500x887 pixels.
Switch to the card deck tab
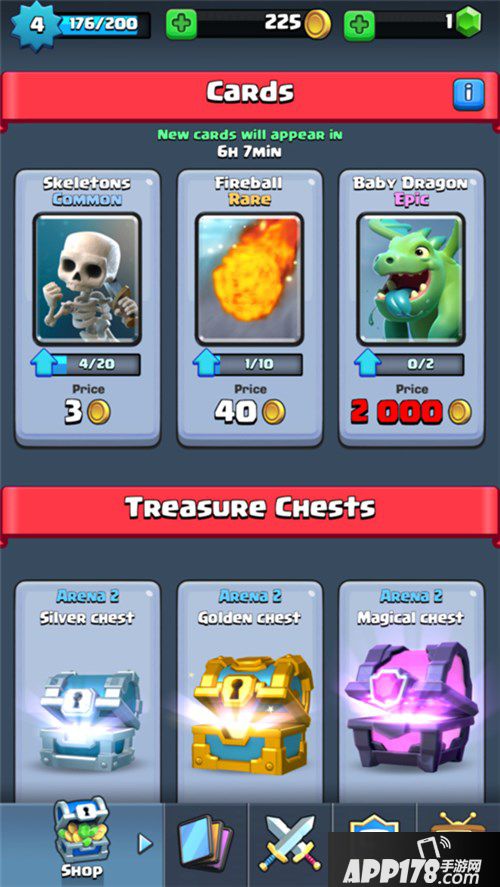click(x=206, y=845)
